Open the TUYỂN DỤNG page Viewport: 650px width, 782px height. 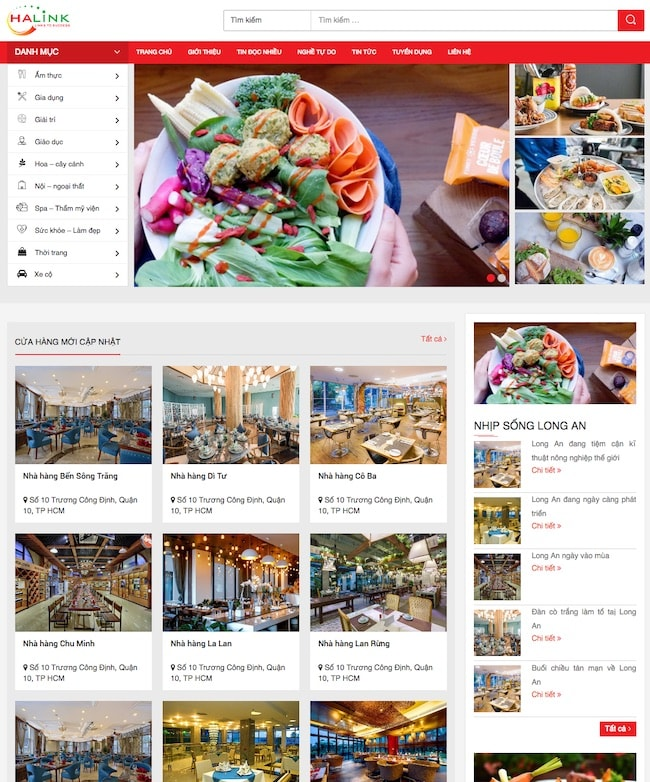(x=412, y=52)
